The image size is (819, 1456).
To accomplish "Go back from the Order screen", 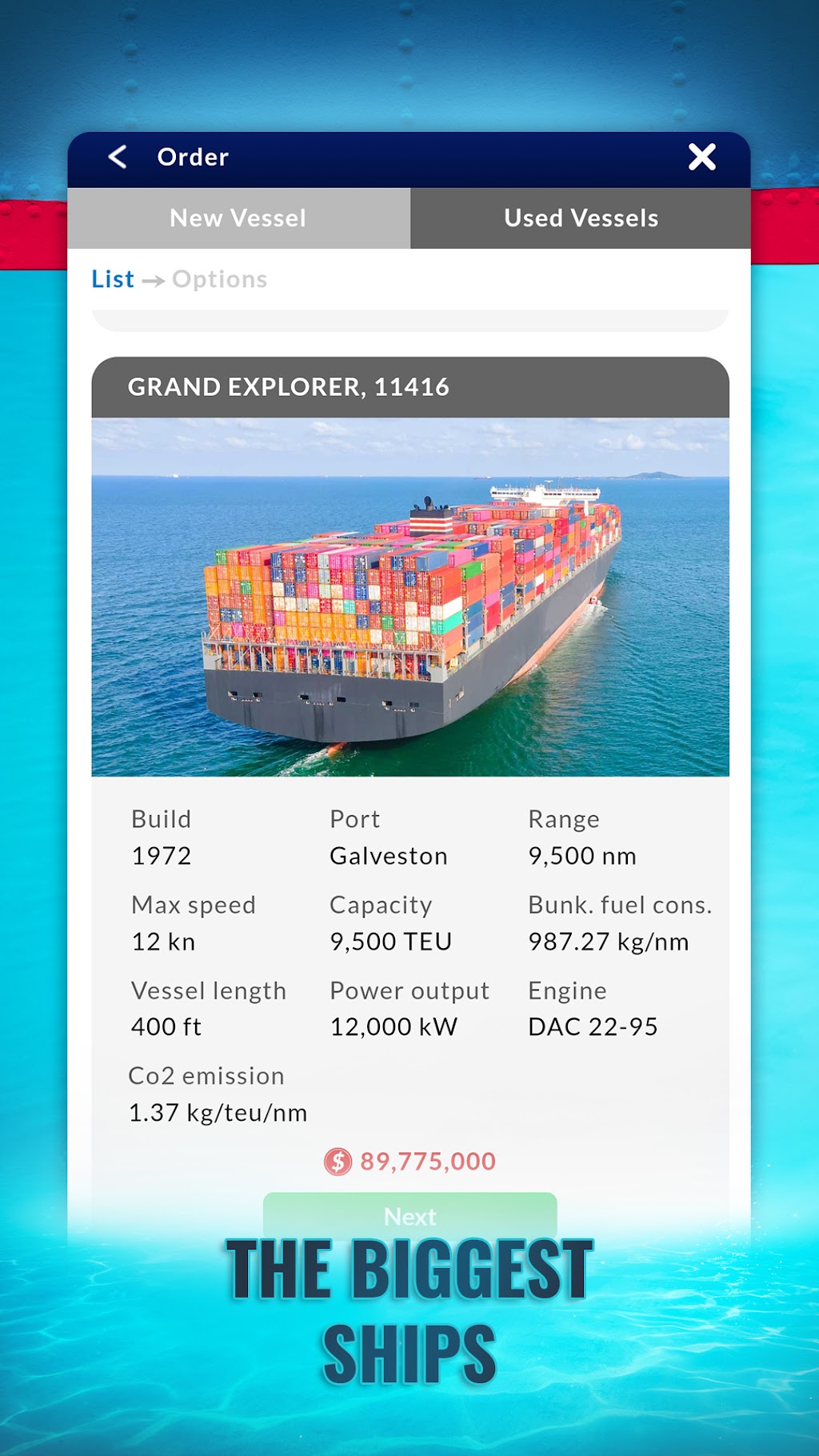I will tap(118, 157).
